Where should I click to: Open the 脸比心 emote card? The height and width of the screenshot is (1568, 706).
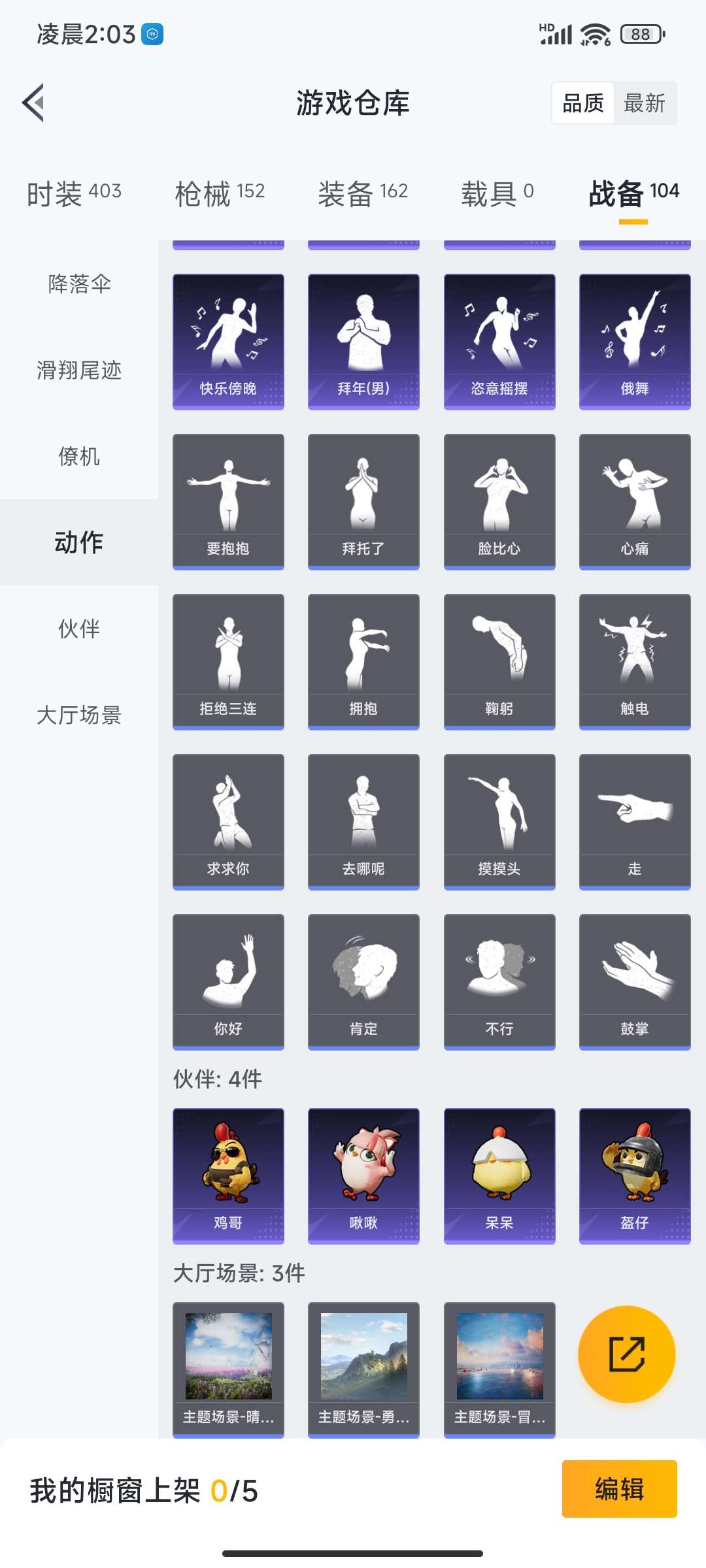(499, 501)
